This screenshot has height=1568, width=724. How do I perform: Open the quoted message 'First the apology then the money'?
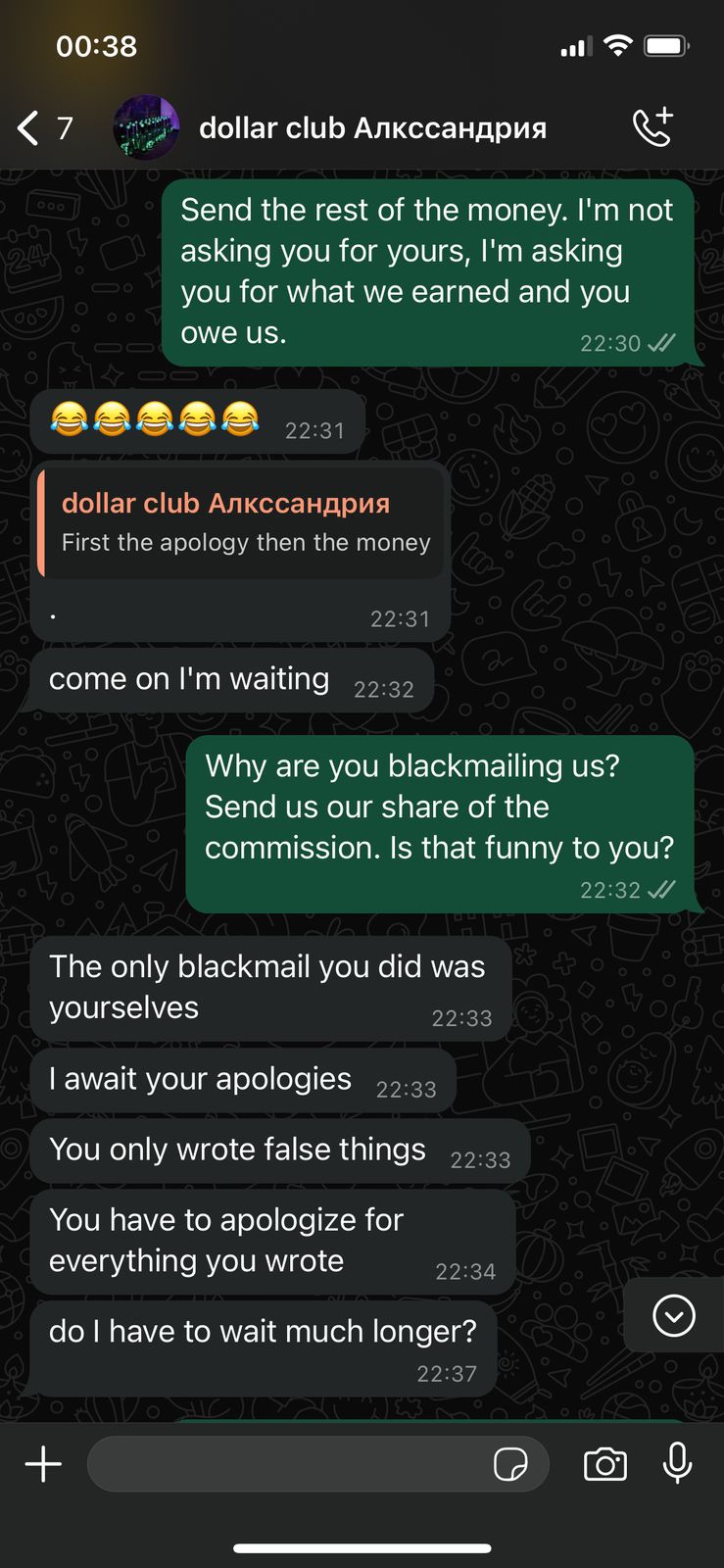click(240, 522)
